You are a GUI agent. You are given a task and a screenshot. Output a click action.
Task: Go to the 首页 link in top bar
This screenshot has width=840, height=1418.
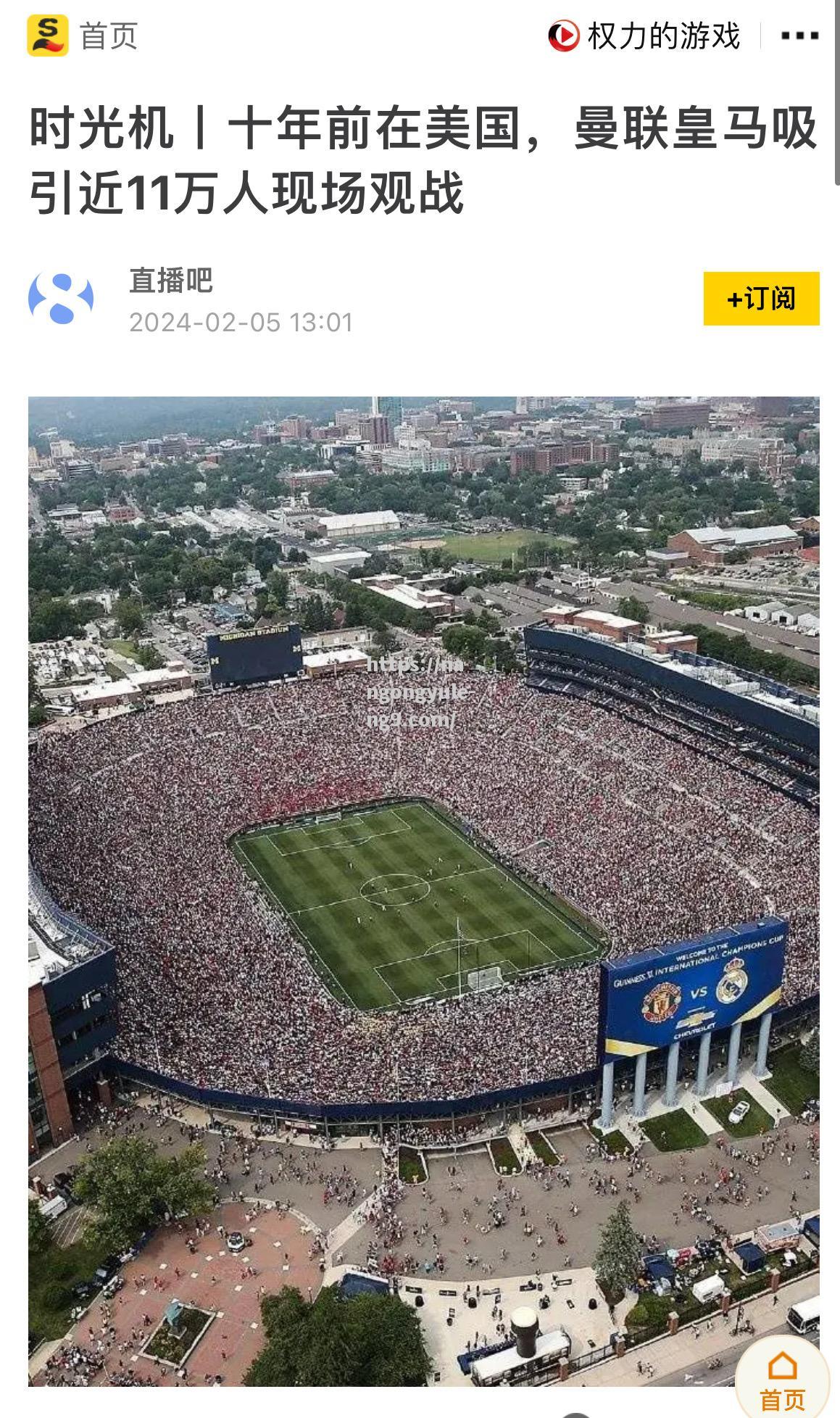107,36
